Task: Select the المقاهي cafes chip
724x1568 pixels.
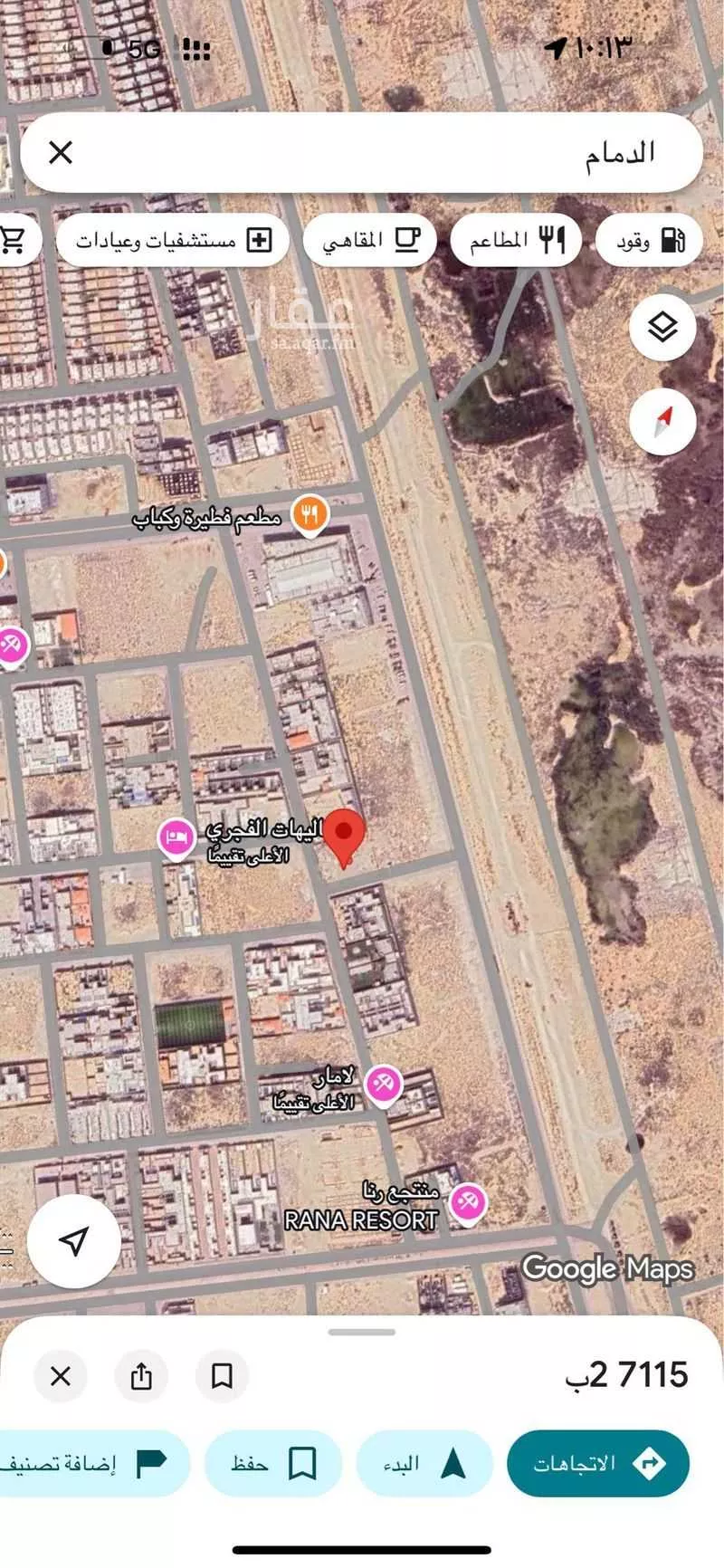Action: click(369, 240)
